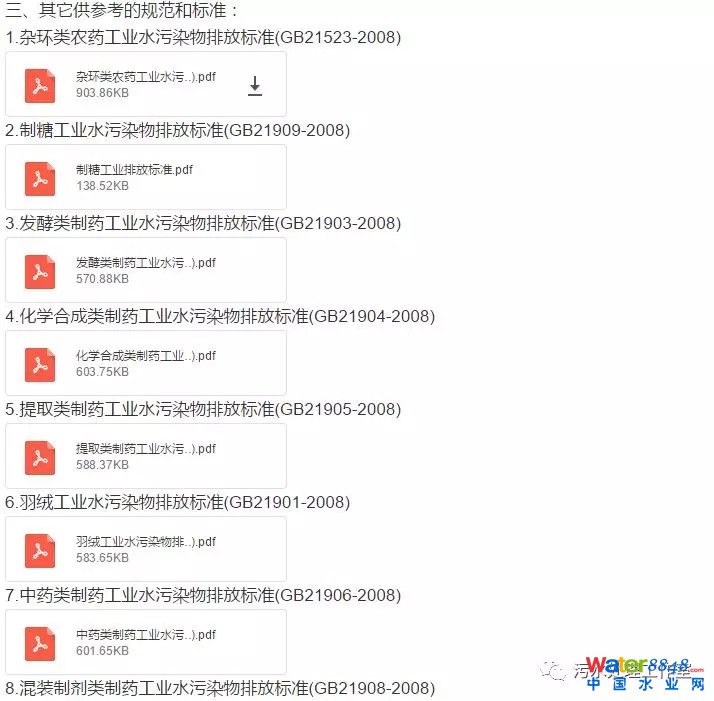Download the 杂环类农药工业水污 PDF file
Screen dimensions: 714x701
254,85
